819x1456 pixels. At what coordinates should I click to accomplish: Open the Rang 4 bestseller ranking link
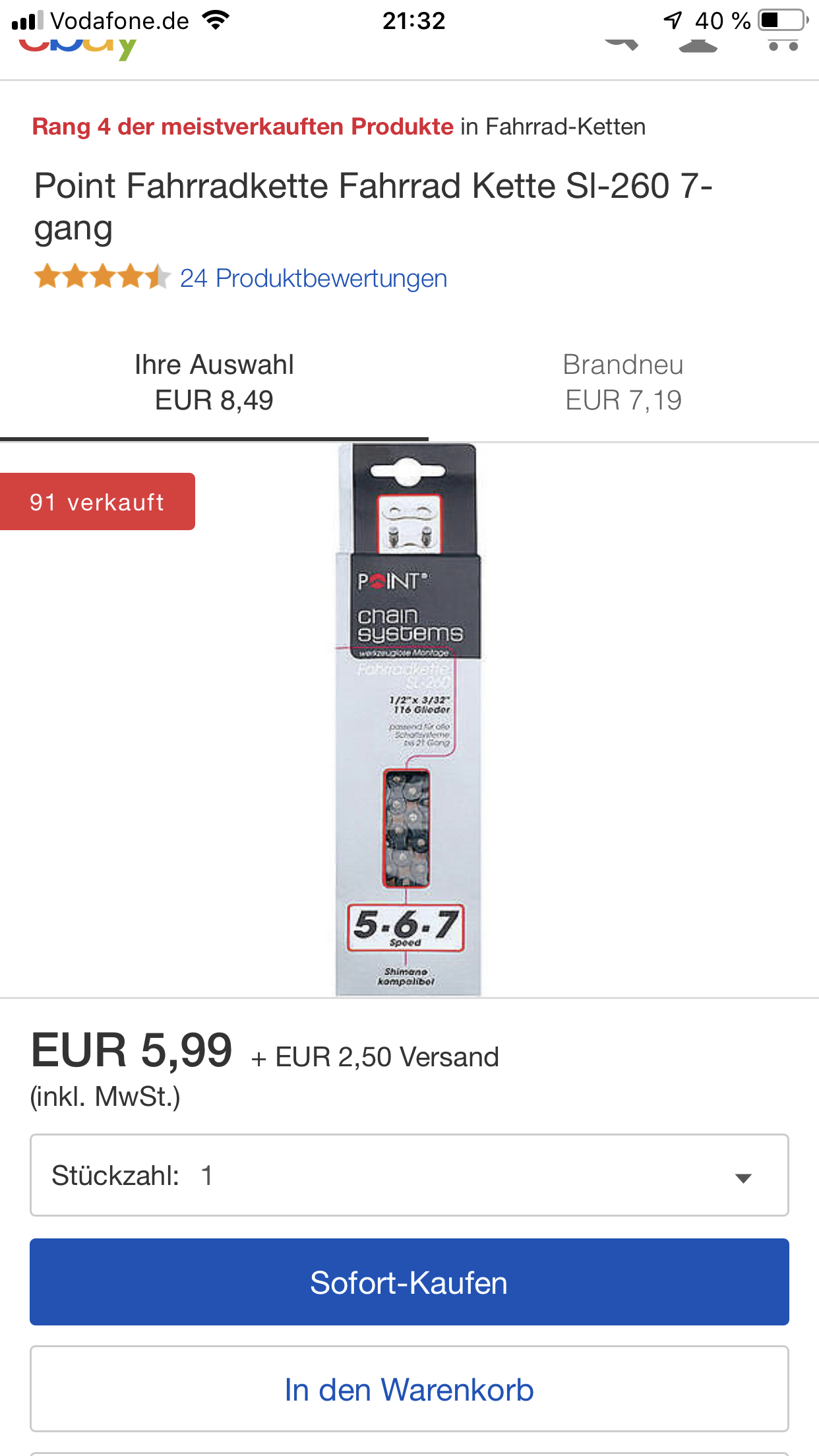click(x=243, y=127)
